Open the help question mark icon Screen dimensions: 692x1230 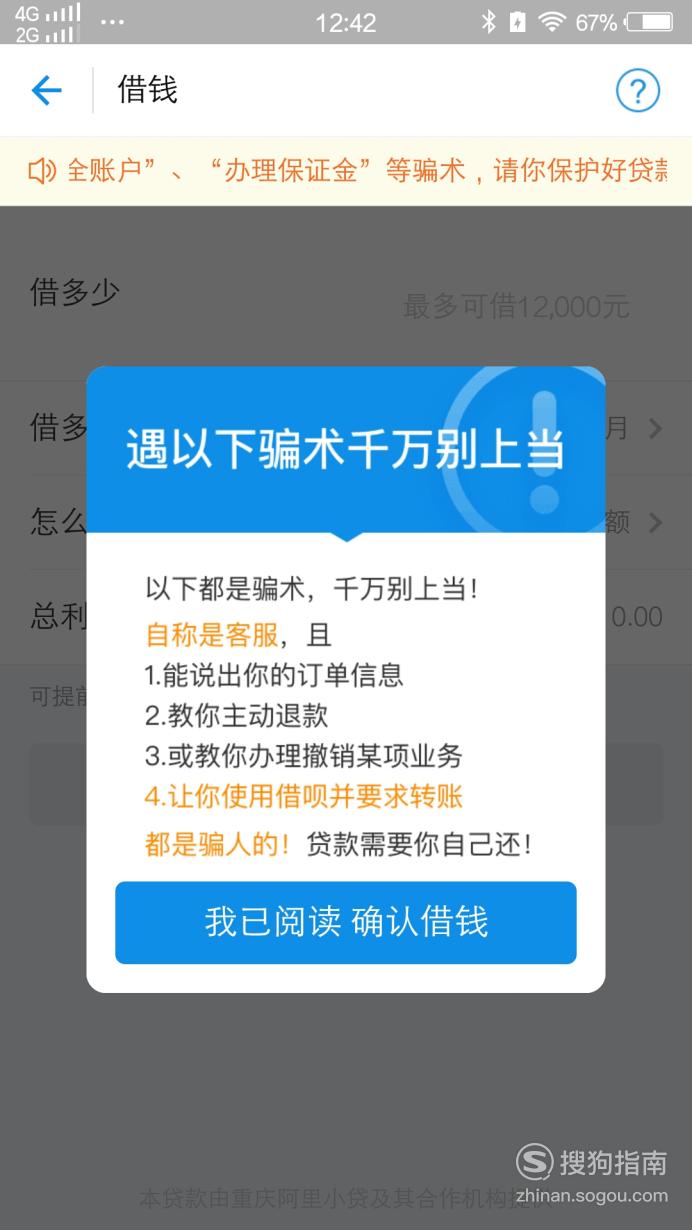(637, 91)
